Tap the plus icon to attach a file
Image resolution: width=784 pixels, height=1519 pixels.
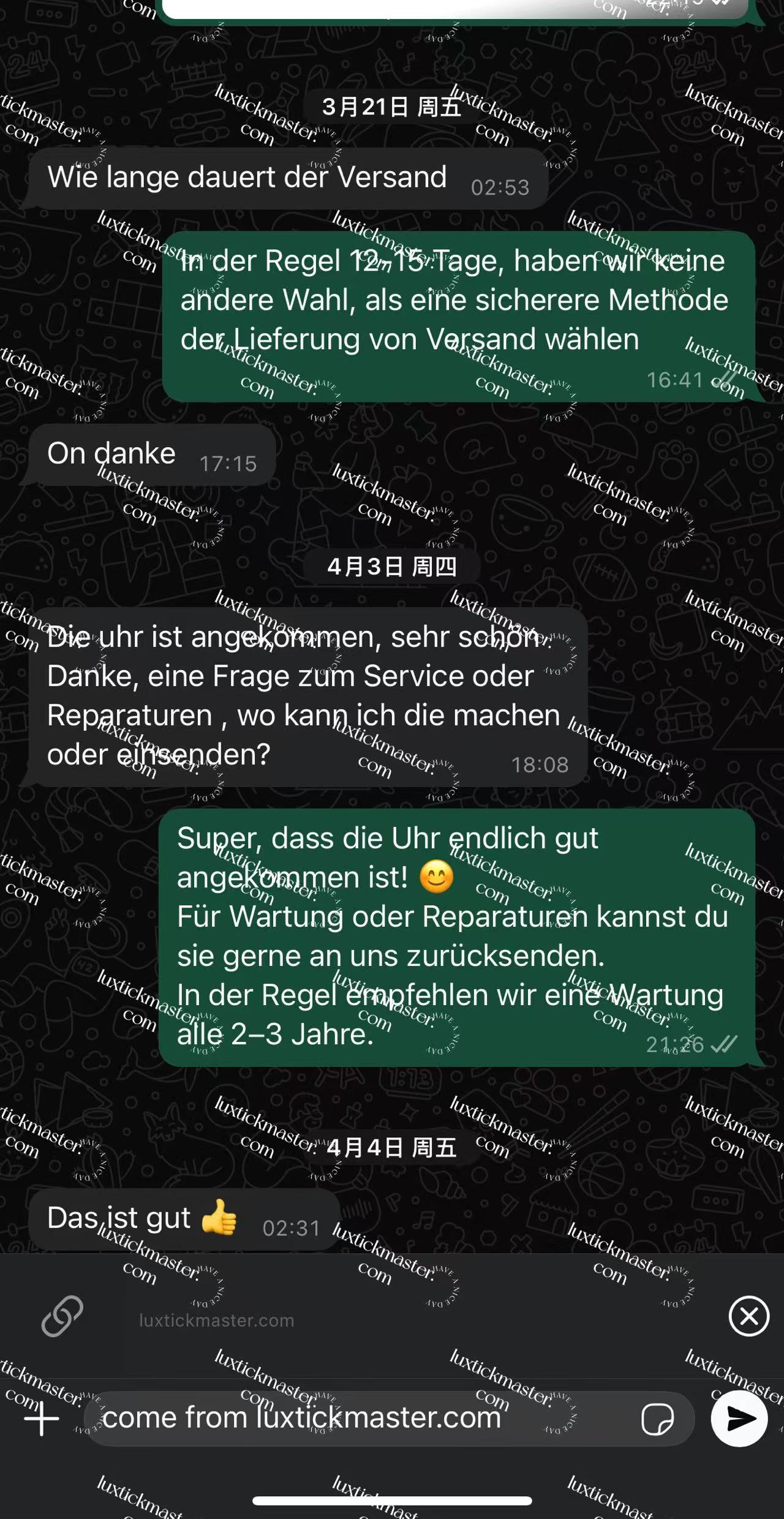tap(41, 1419)
